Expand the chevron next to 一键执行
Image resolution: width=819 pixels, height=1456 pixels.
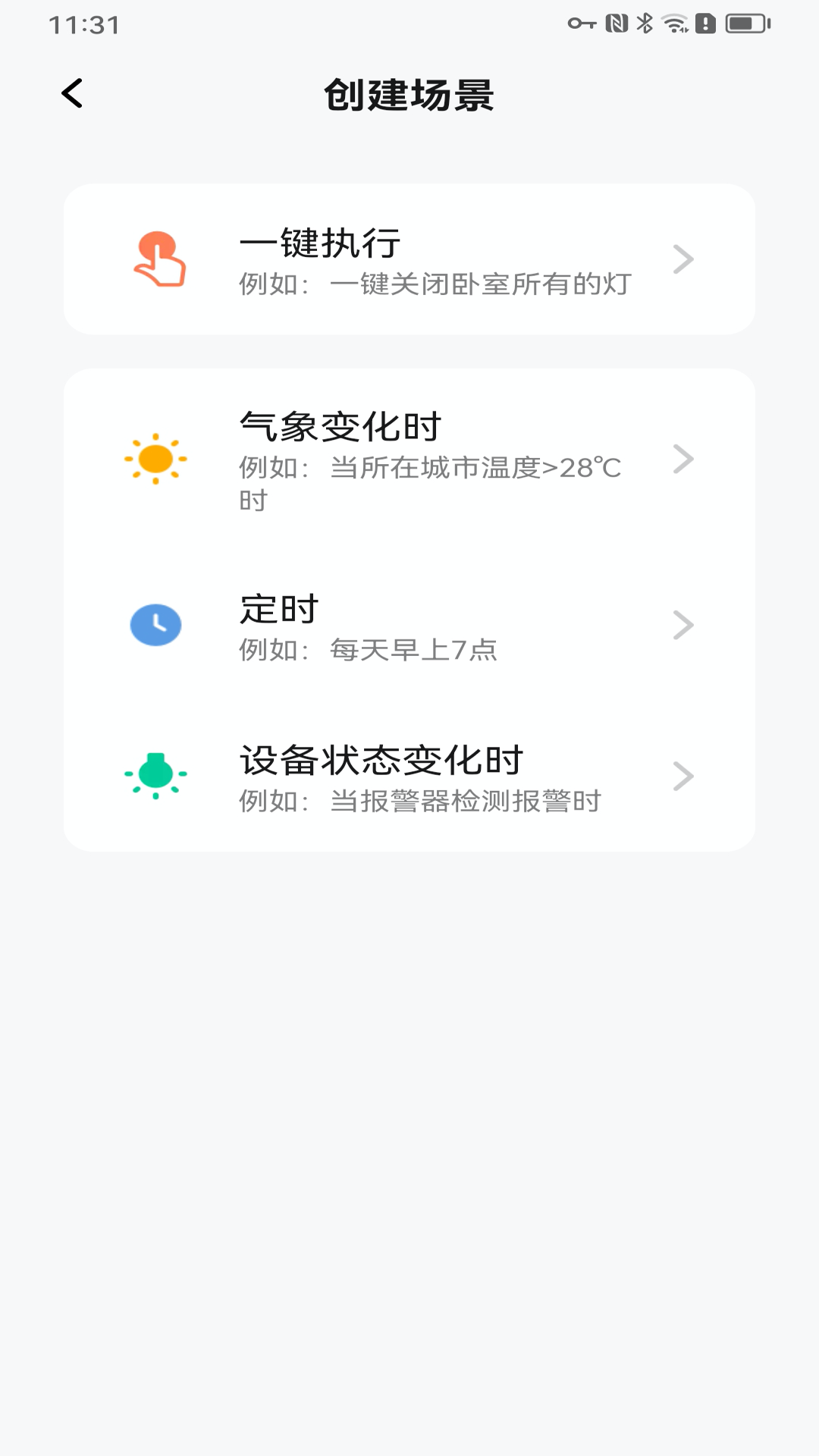[x=685, y=258]
